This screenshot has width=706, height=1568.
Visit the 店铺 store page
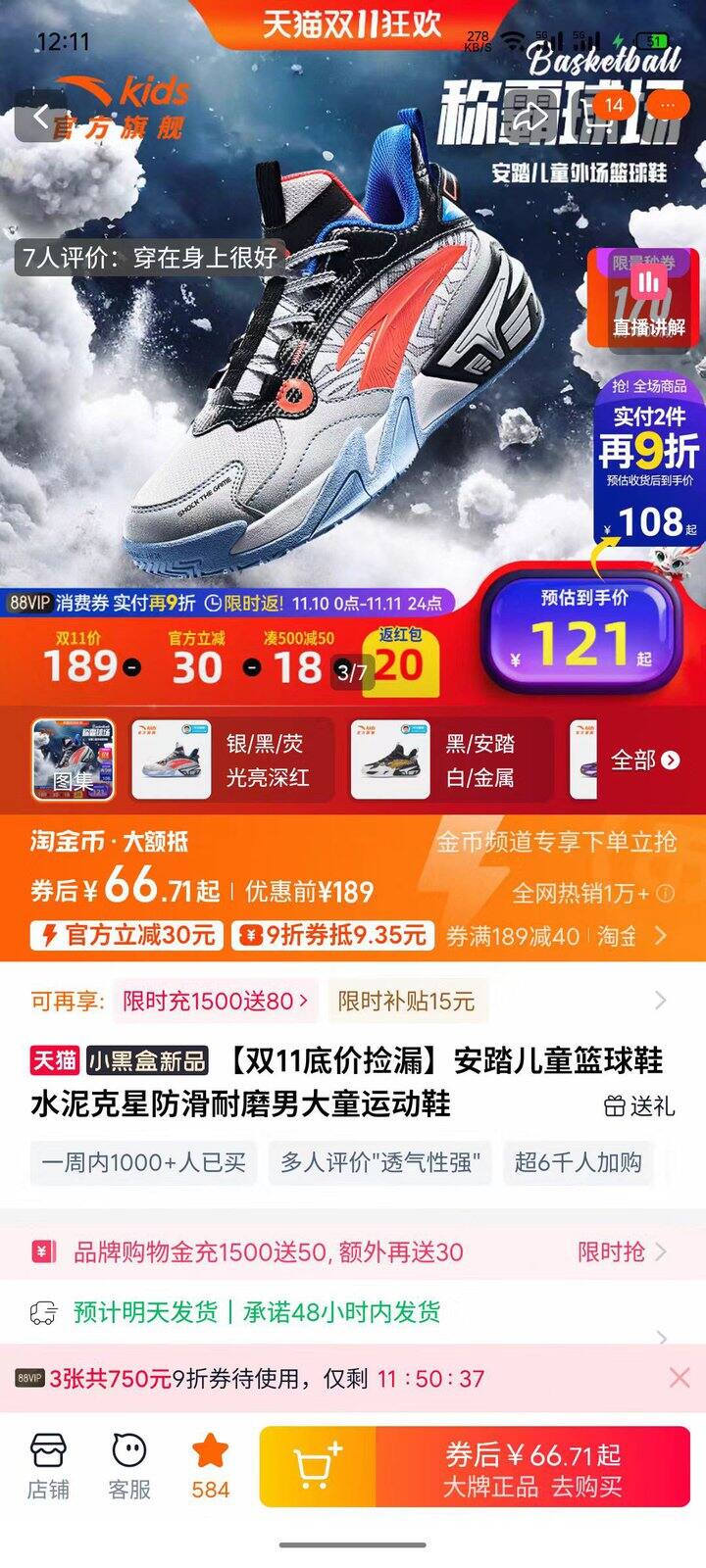[48, 1466]
